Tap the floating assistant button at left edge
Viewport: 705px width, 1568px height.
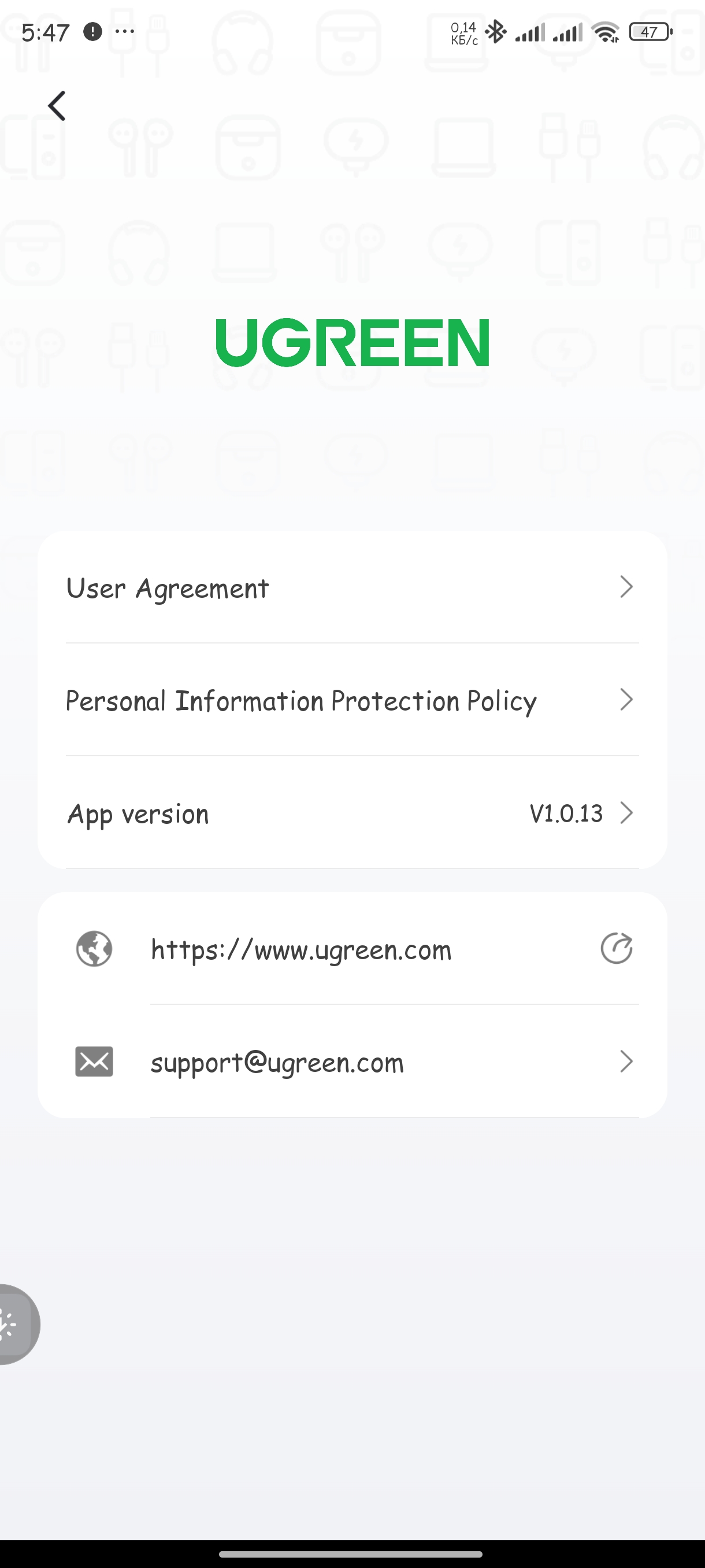click(16, 1325)
